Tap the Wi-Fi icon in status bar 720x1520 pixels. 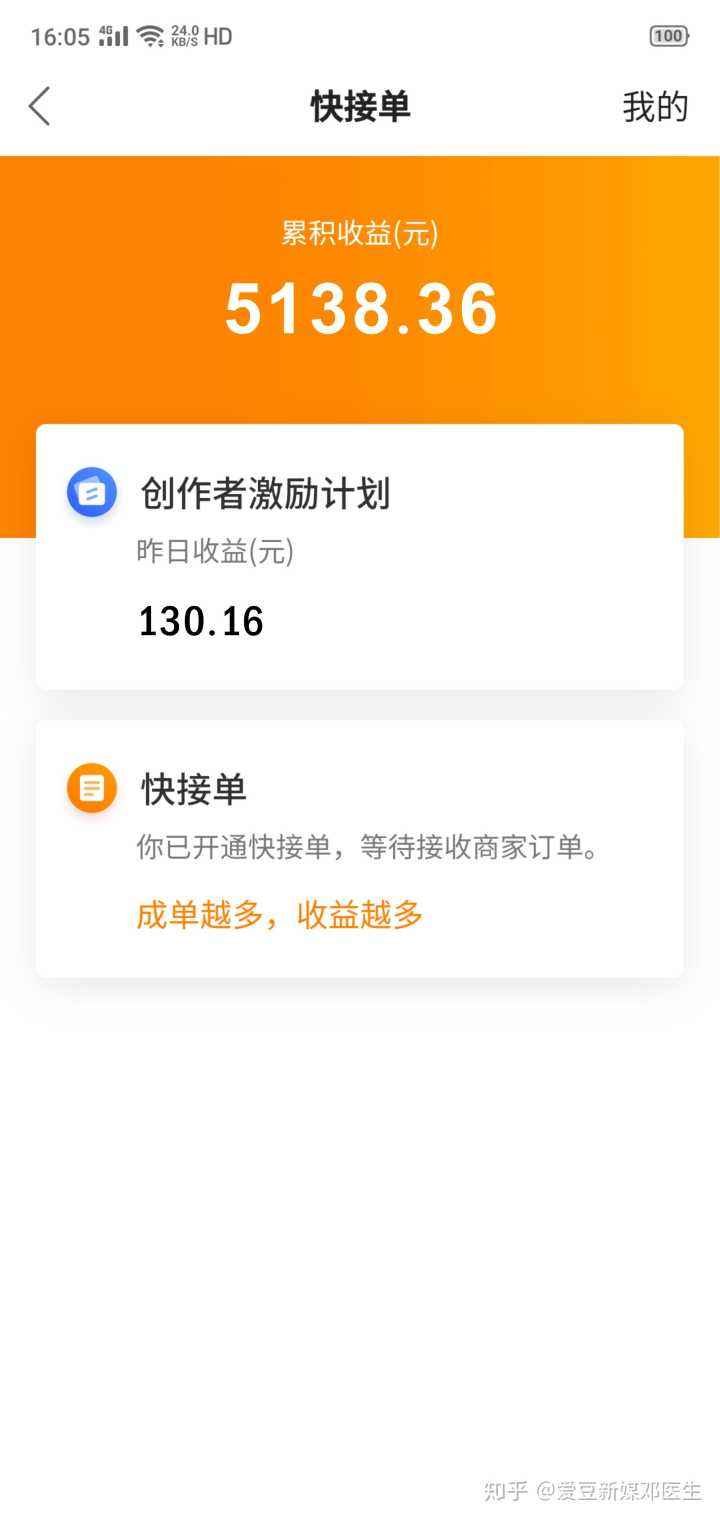pos(146,36)
